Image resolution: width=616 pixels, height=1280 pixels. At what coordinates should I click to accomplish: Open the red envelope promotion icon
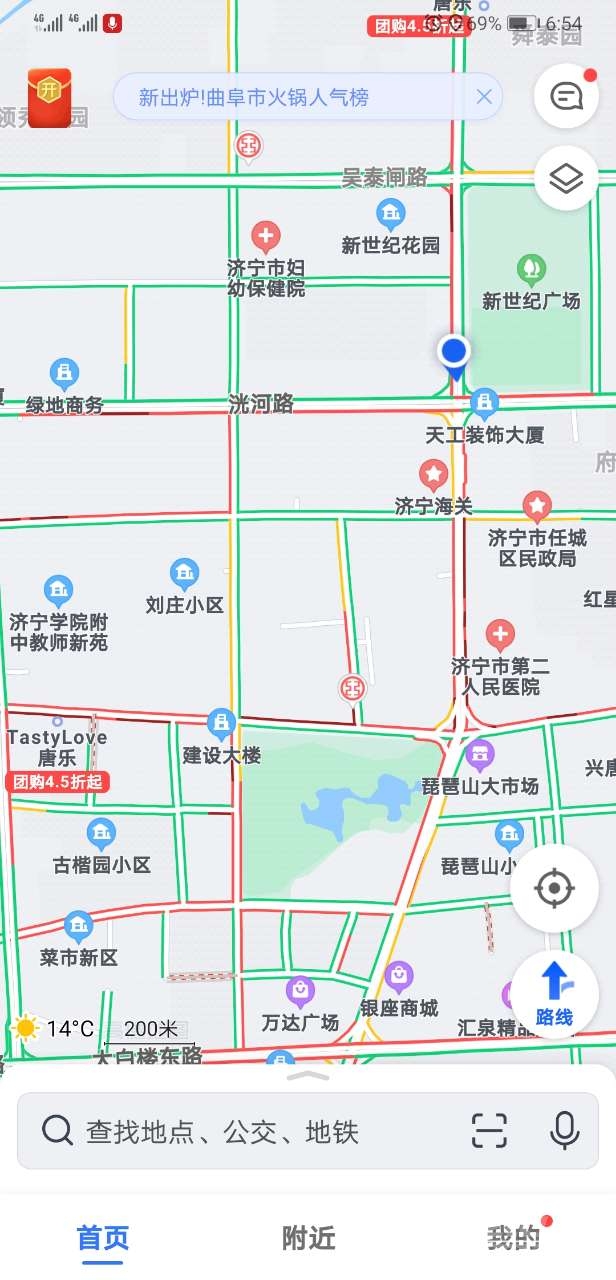point(49,97)
